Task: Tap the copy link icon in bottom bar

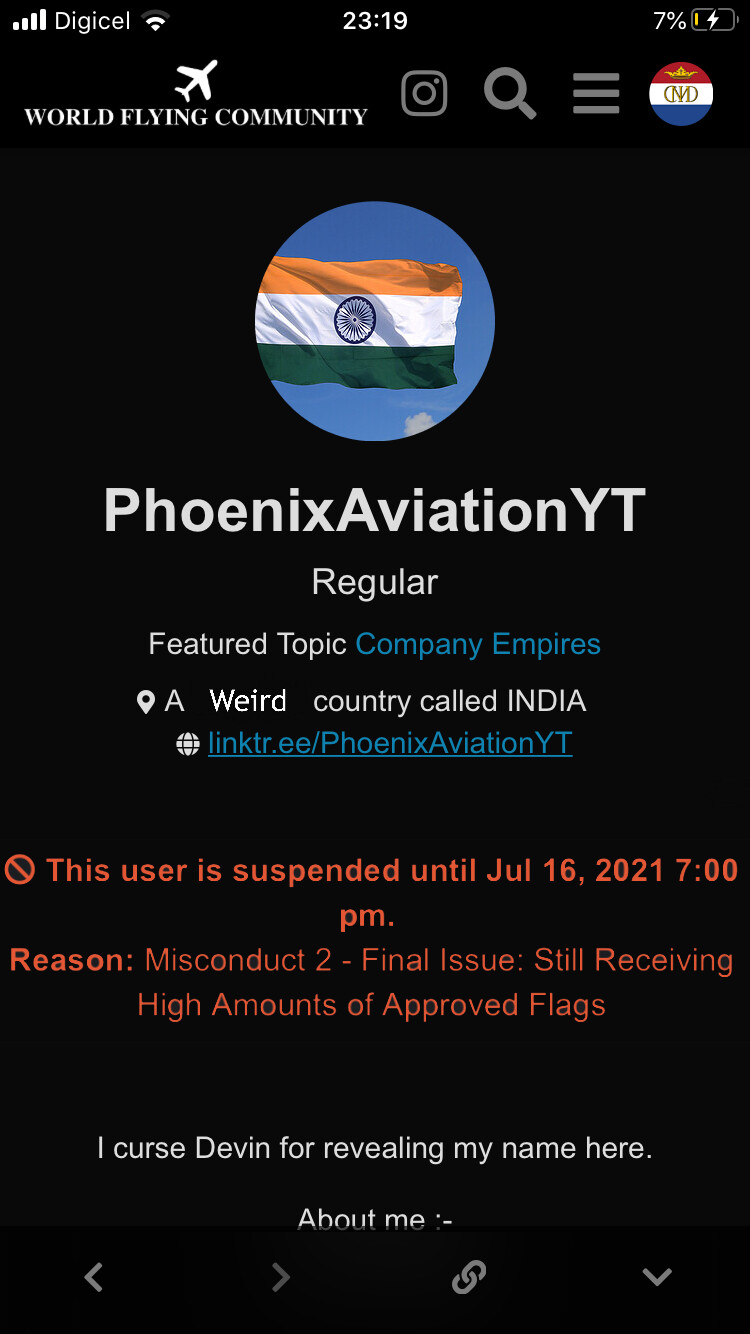Action: tap(469, 1276)
